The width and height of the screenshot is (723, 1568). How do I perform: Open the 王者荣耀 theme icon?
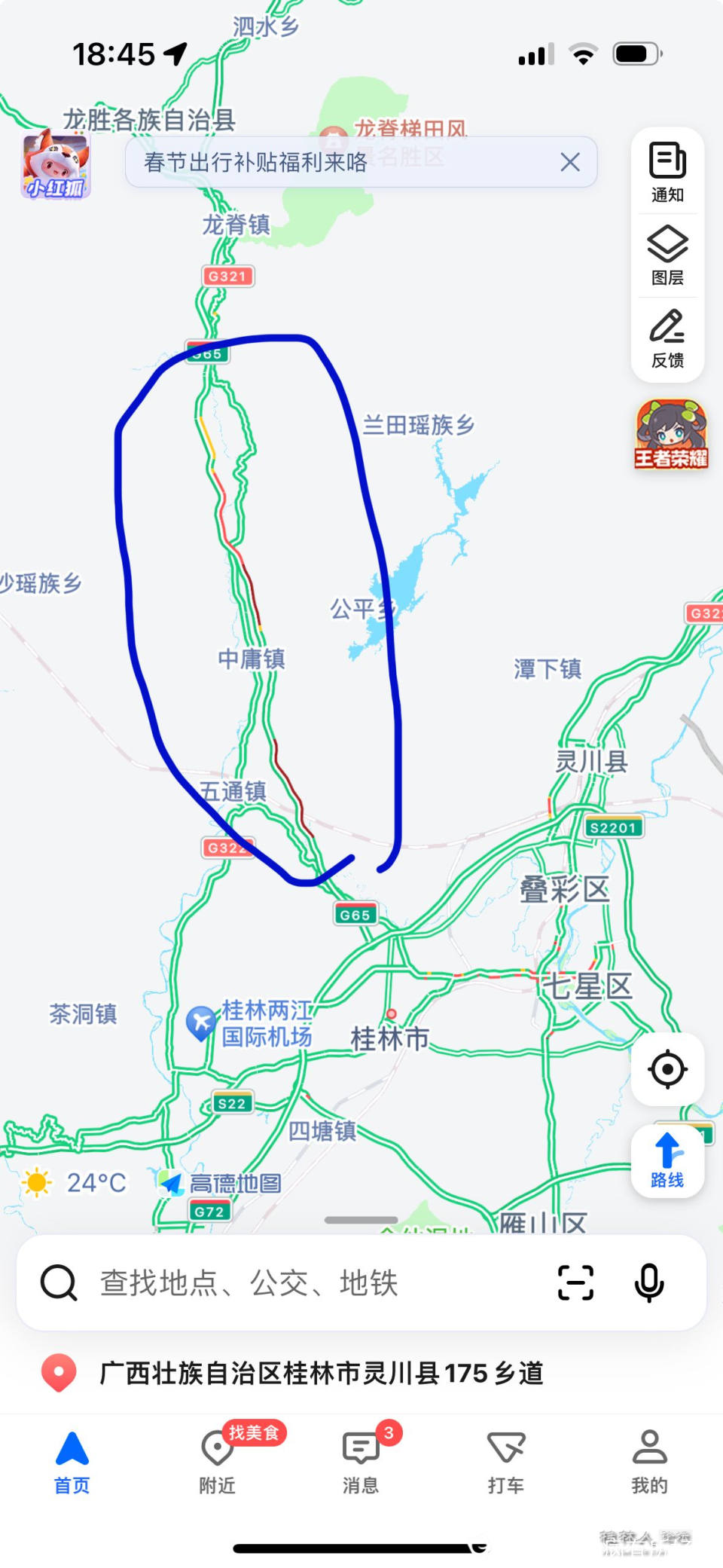tap(671, 435)
